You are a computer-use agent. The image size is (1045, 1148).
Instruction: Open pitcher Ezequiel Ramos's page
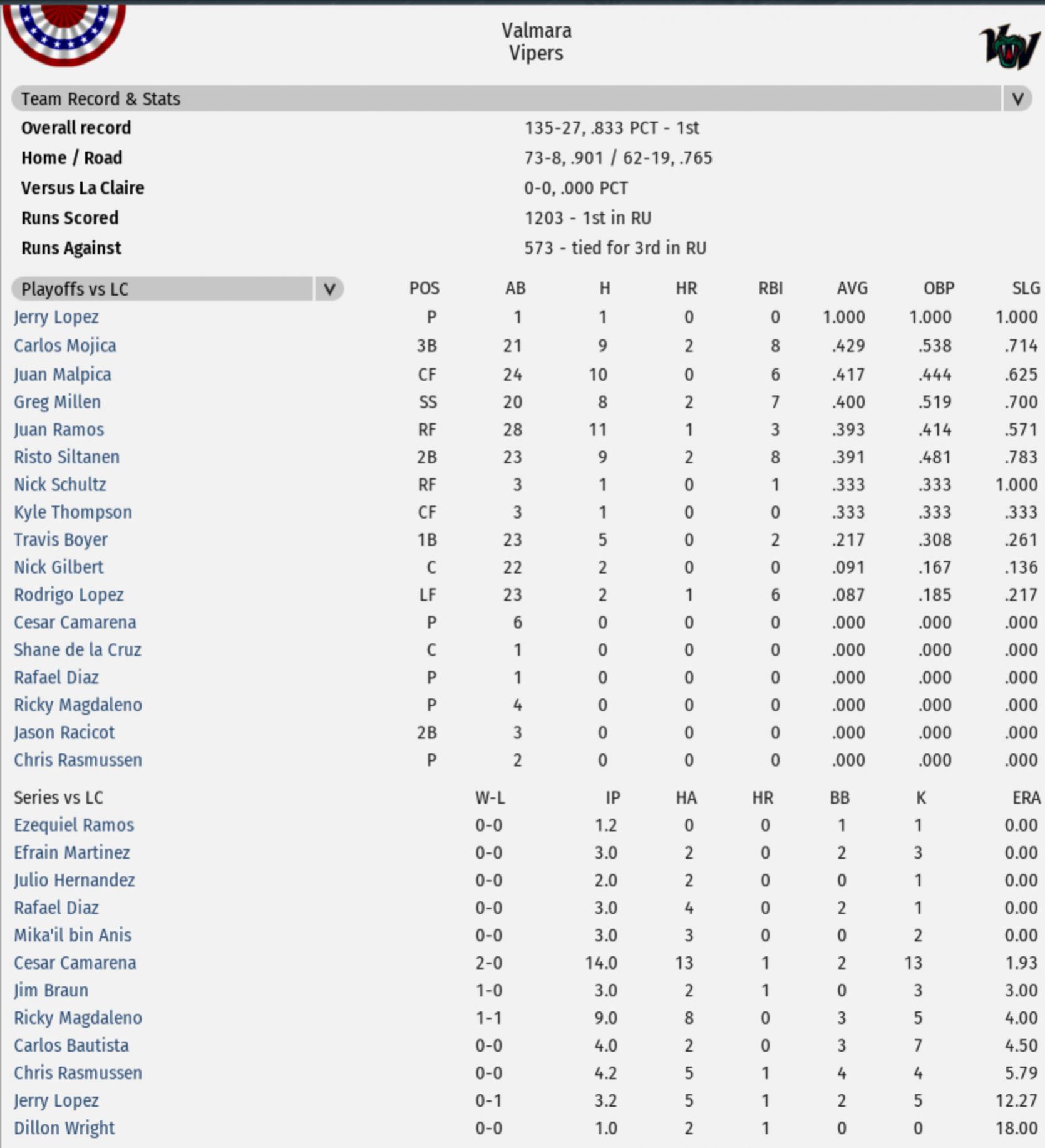74,825
